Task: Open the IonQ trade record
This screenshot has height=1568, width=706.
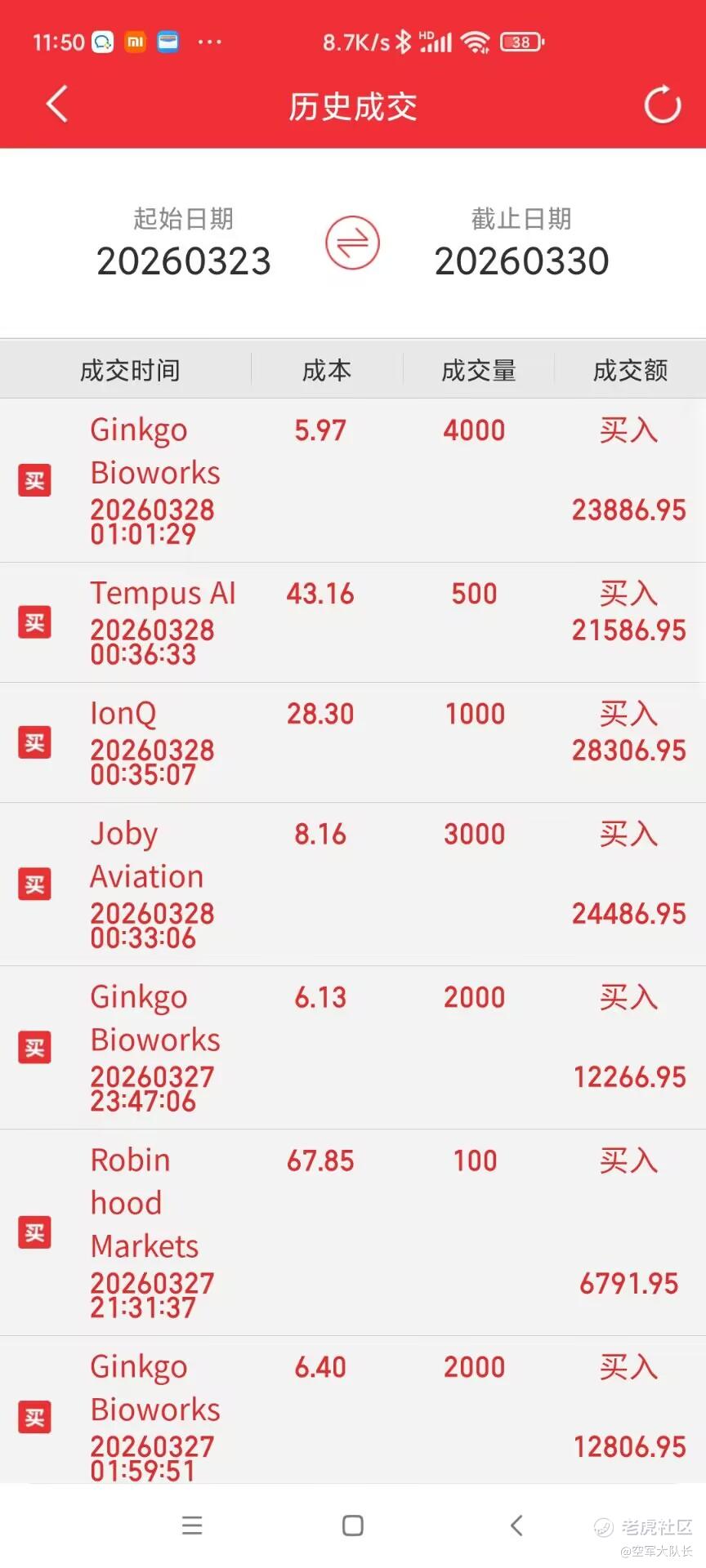Action: [x=353, y=742]
